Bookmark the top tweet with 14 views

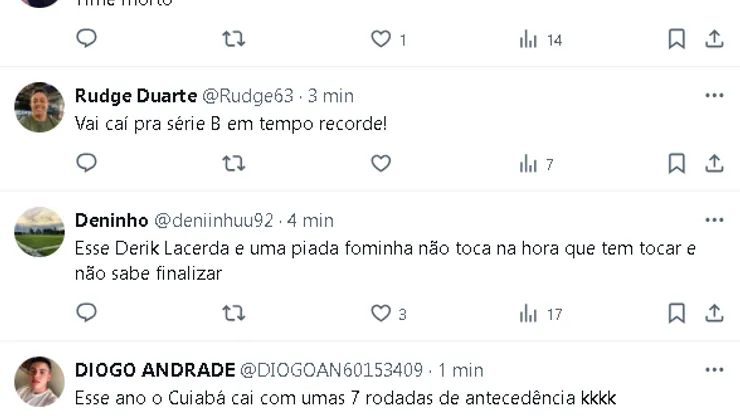click(677, 39)
